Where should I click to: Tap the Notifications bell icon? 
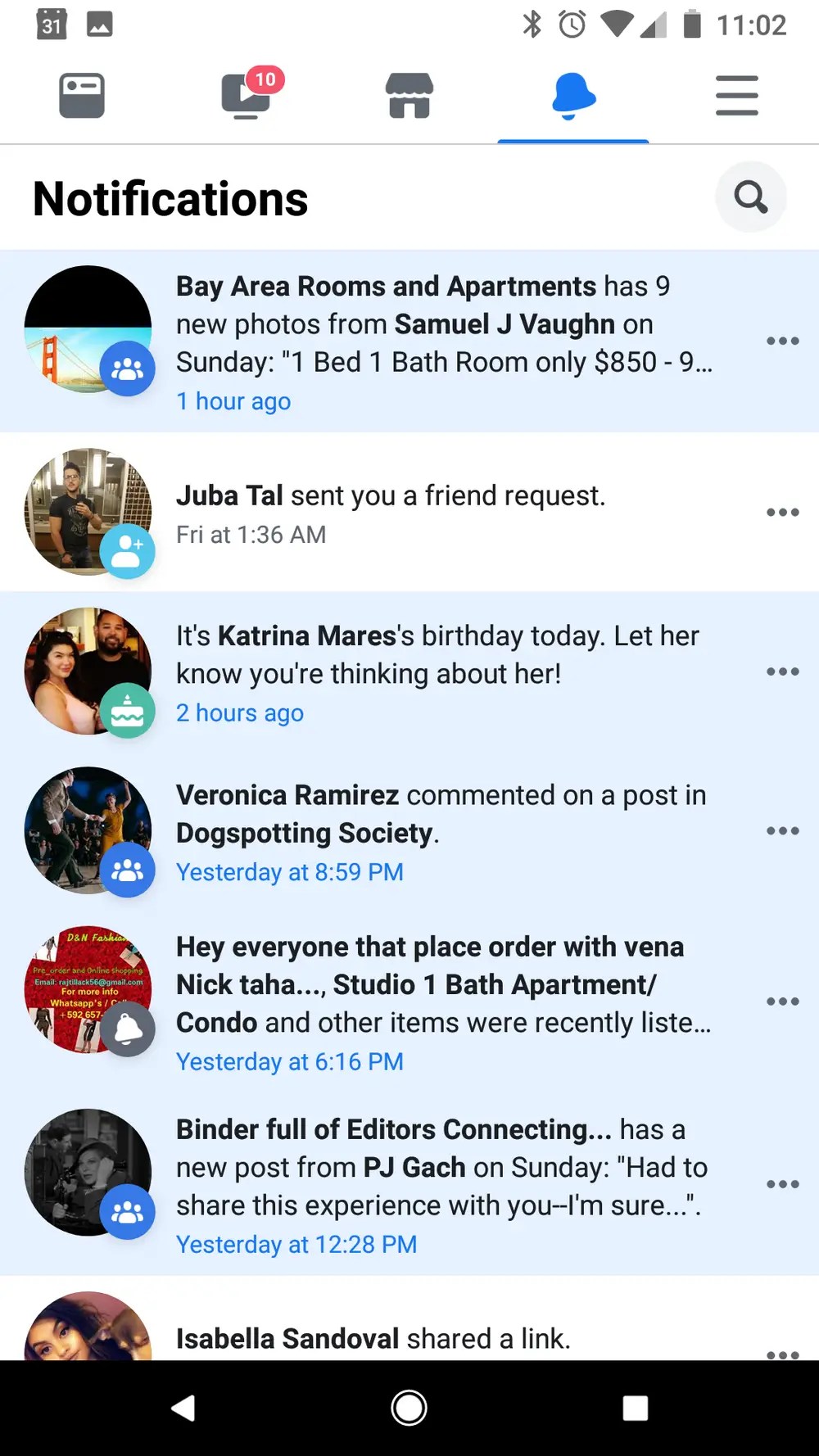tap(572, 94)
